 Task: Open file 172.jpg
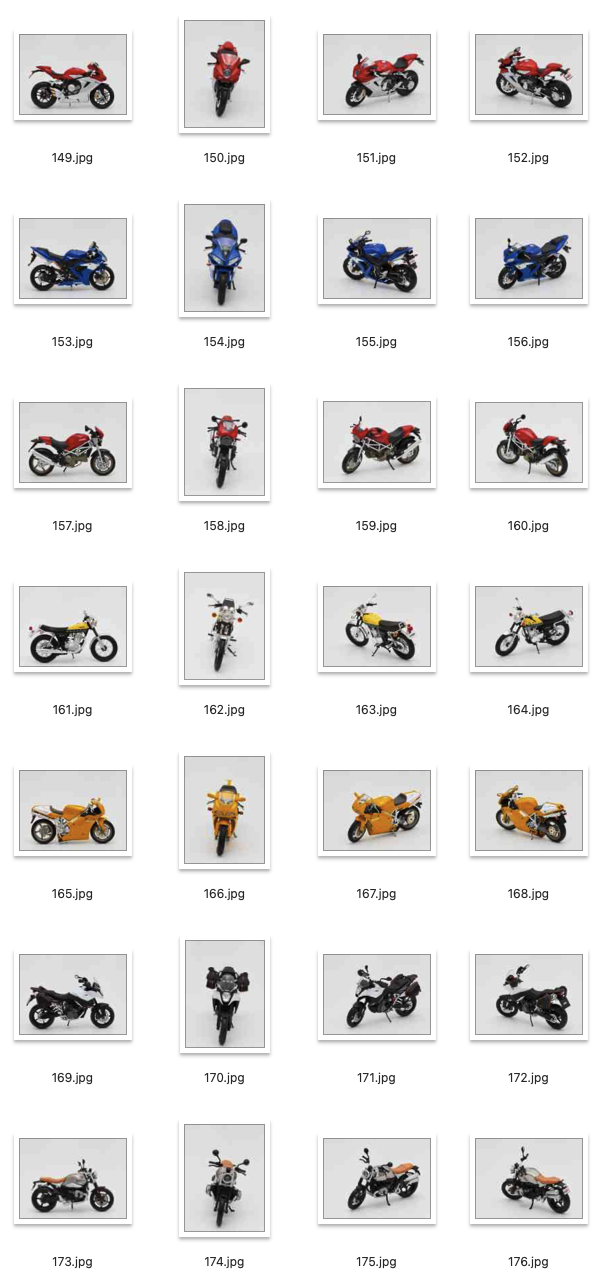tap(528, 995)
